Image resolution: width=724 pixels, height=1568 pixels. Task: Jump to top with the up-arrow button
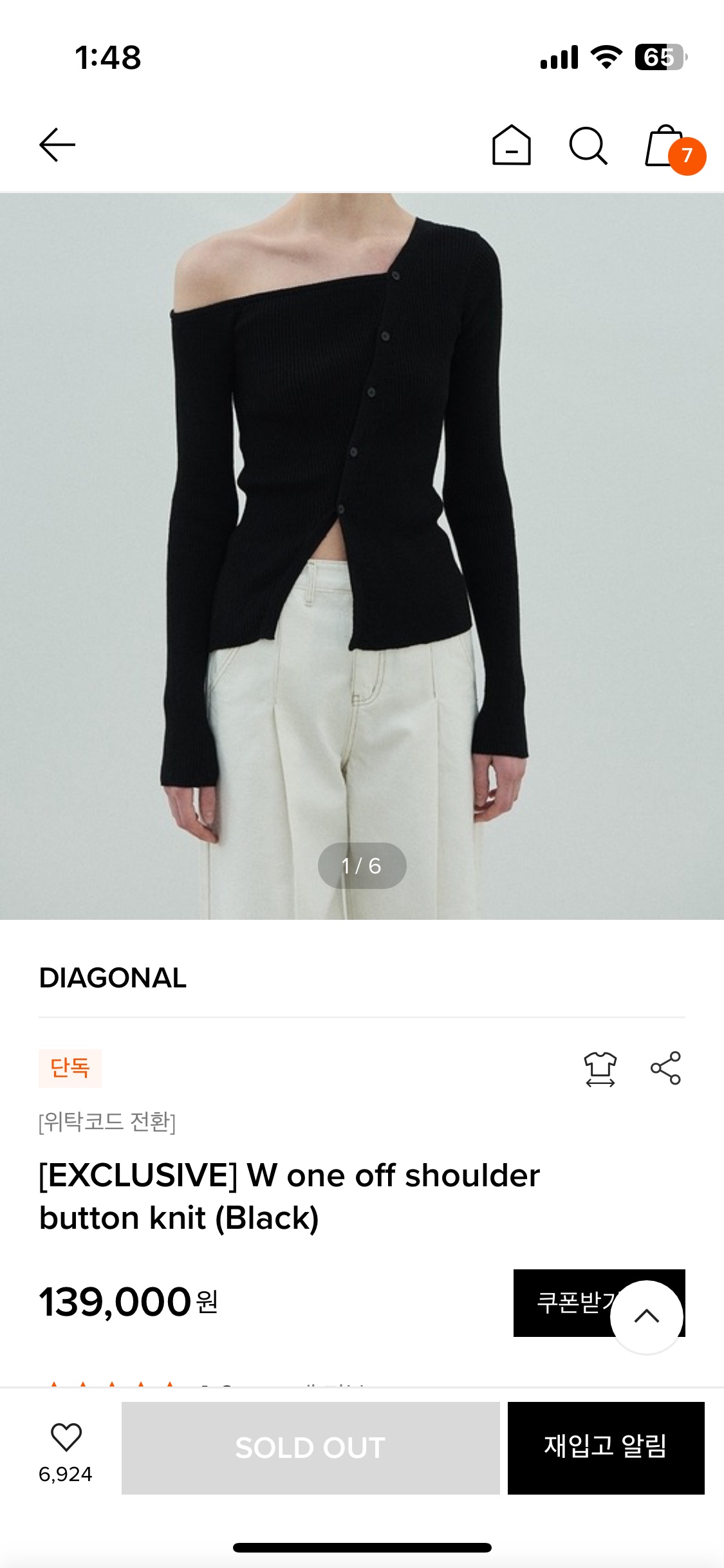[x=646, y=1316]
